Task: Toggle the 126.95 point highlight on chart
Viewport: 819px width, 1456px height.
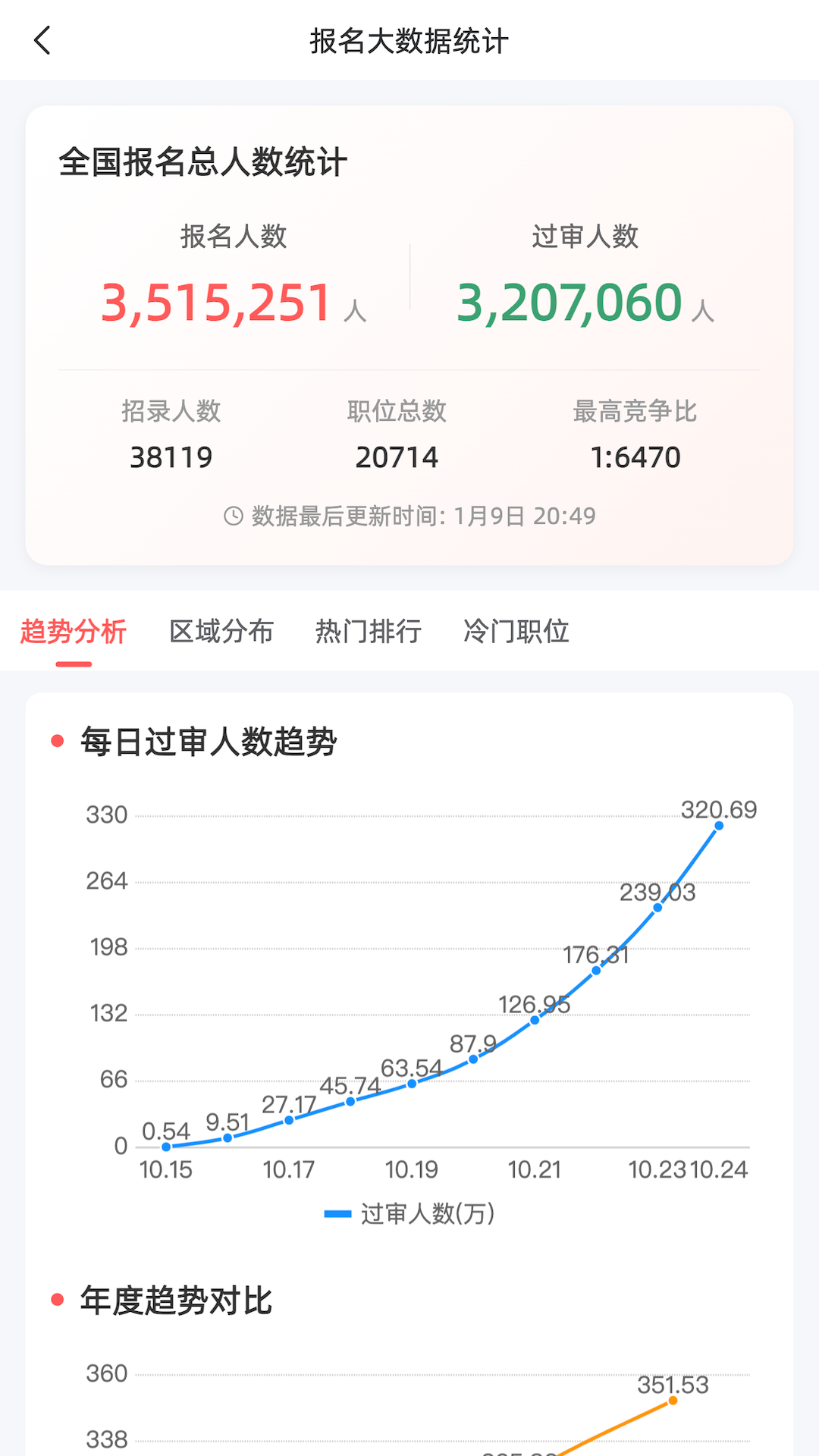Action: (535, 1019)
